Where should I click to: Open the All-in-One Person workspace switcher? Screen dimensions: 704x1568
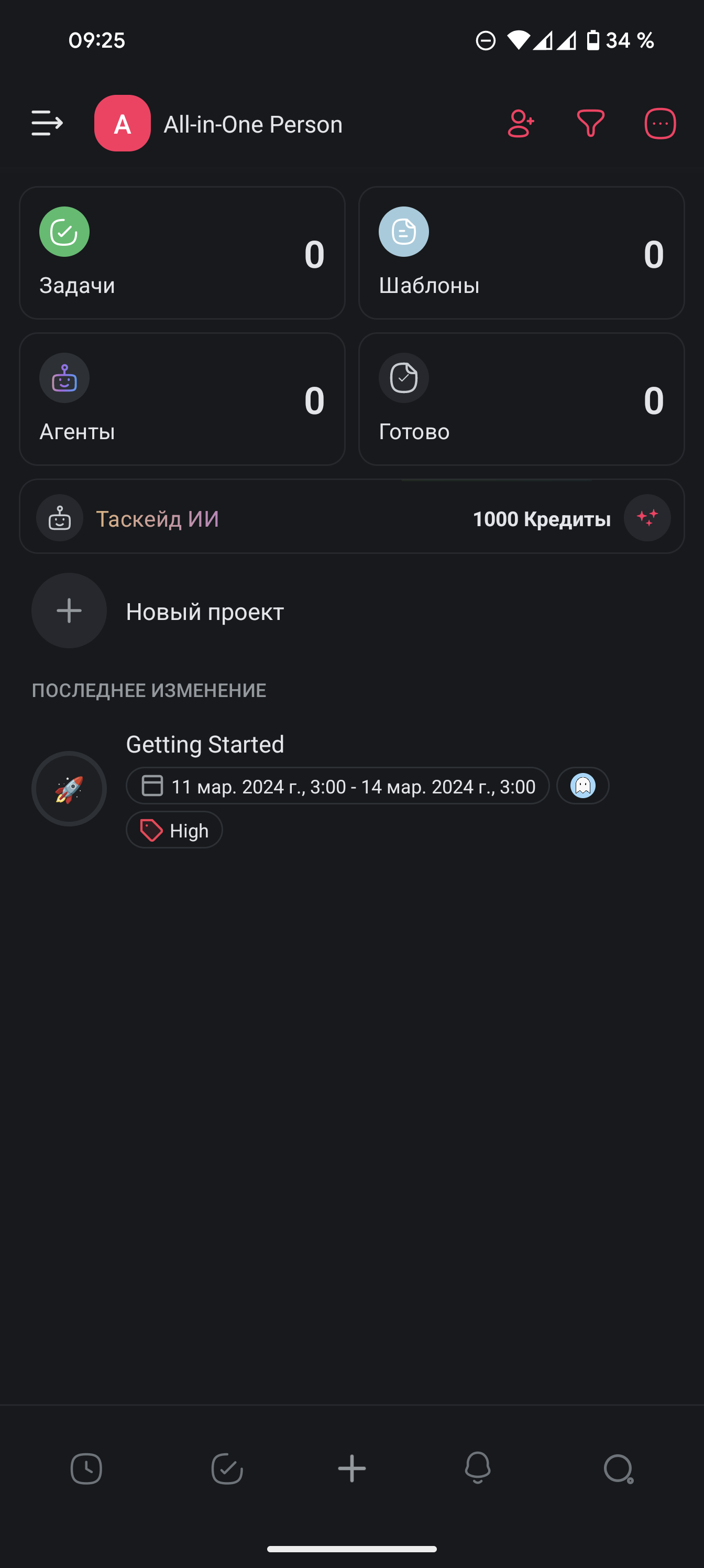tap(219, 124)
